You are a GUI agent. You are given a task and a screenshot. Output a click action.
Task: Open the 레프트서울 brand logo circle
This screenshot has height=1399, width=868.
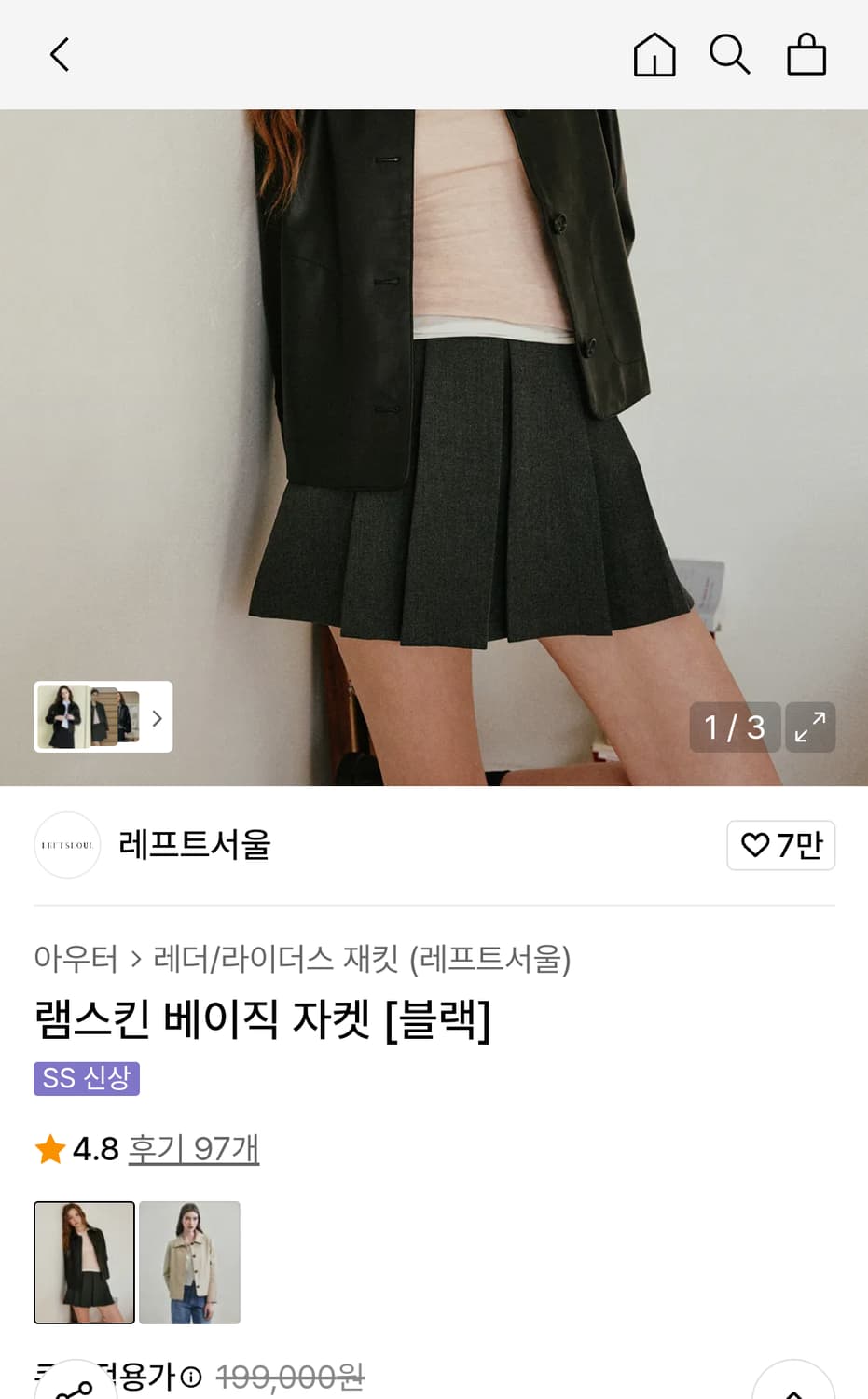coord(66,845)
